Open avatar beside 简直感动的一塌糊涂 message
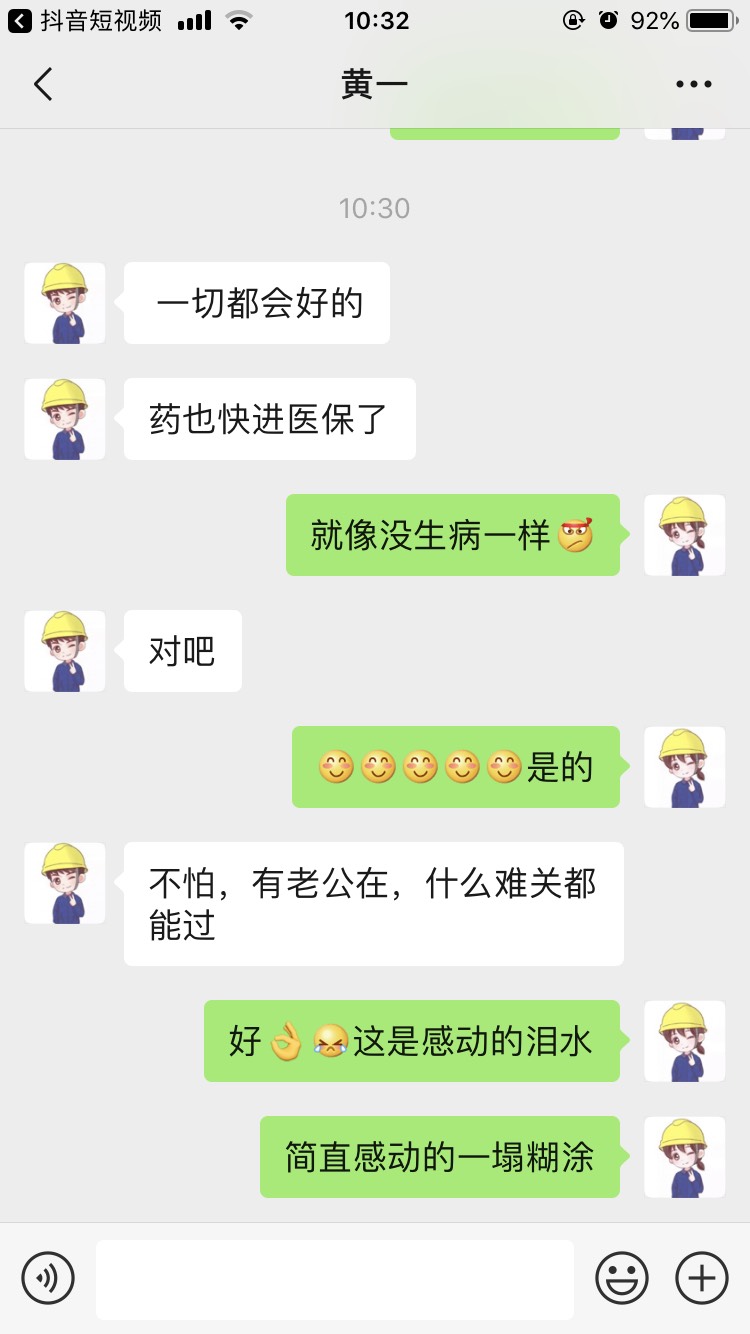The width and height of the screenshot is (750, 1334). tap(684, 1157)
